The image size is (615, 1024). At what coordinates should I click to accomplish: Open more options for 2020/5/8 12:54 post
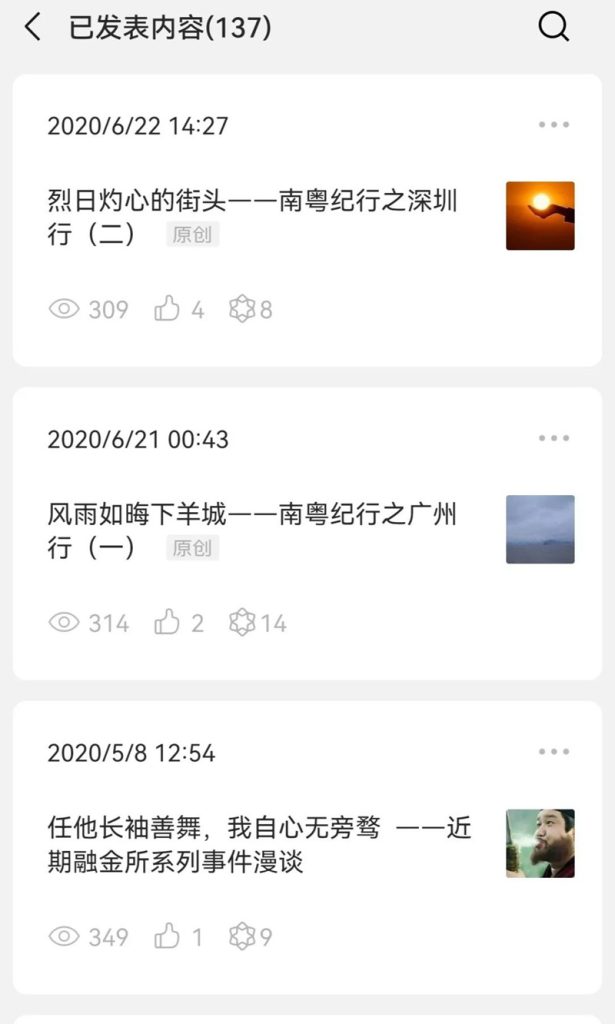point(553,751)
